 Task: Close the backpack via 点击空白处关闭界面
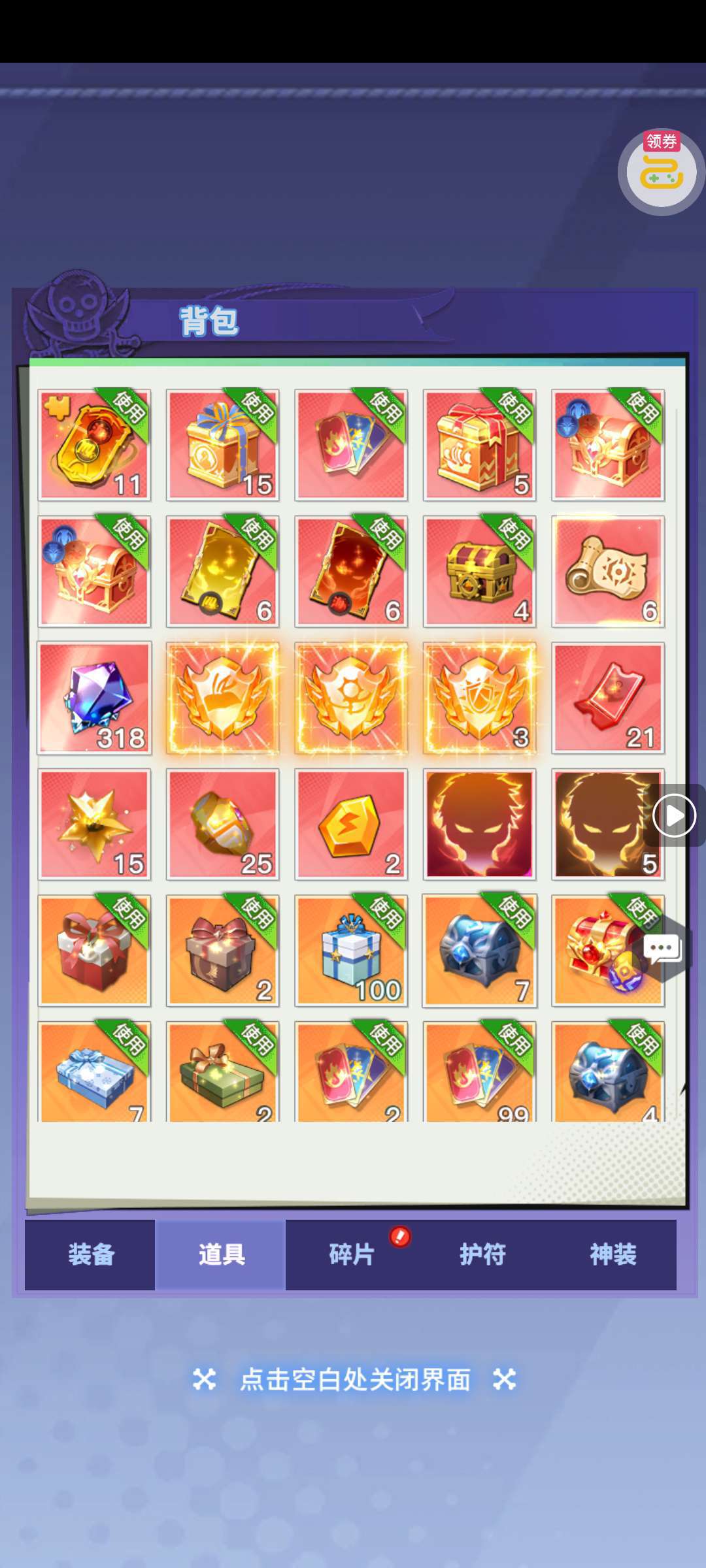point(354,1379)
